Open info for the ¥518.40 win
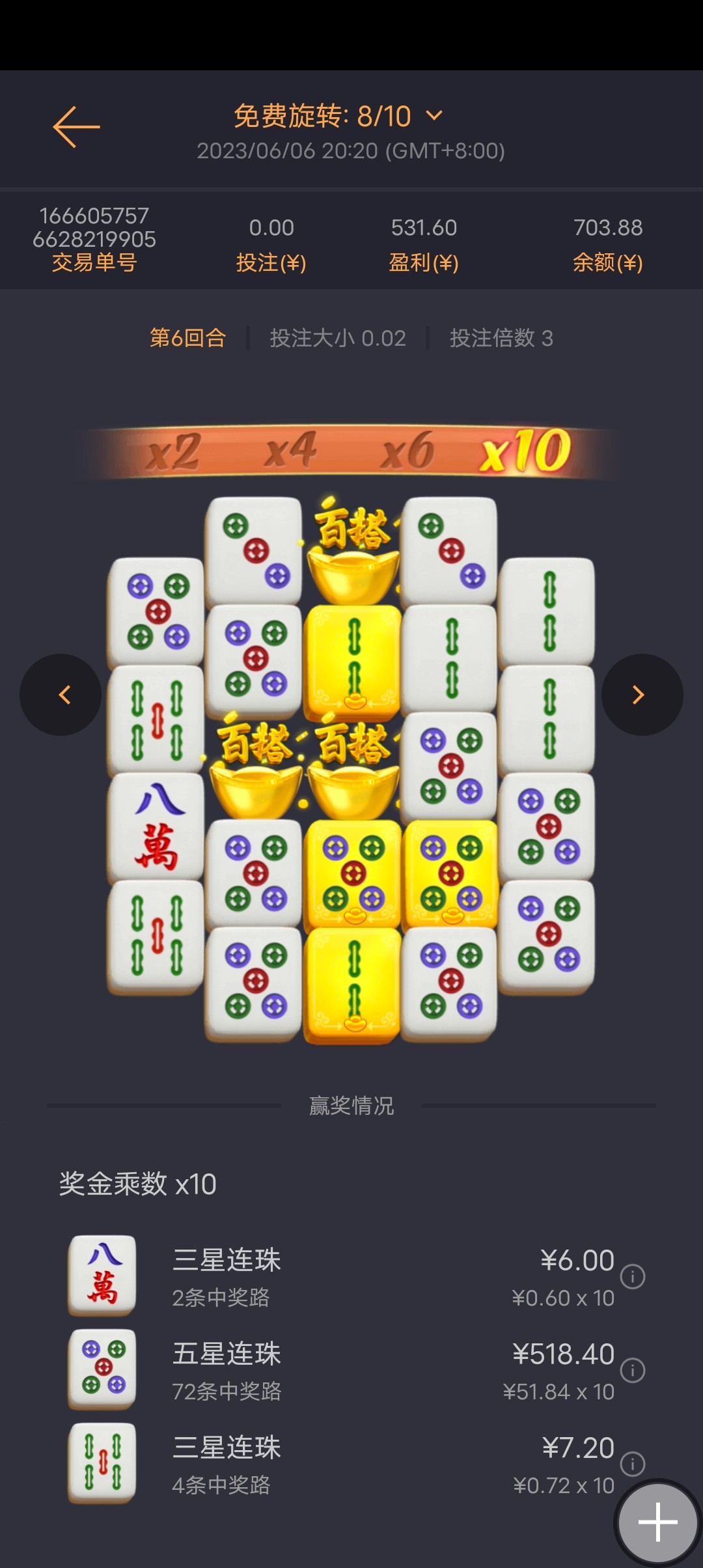703x1568 pixels. coord(632,1370)
